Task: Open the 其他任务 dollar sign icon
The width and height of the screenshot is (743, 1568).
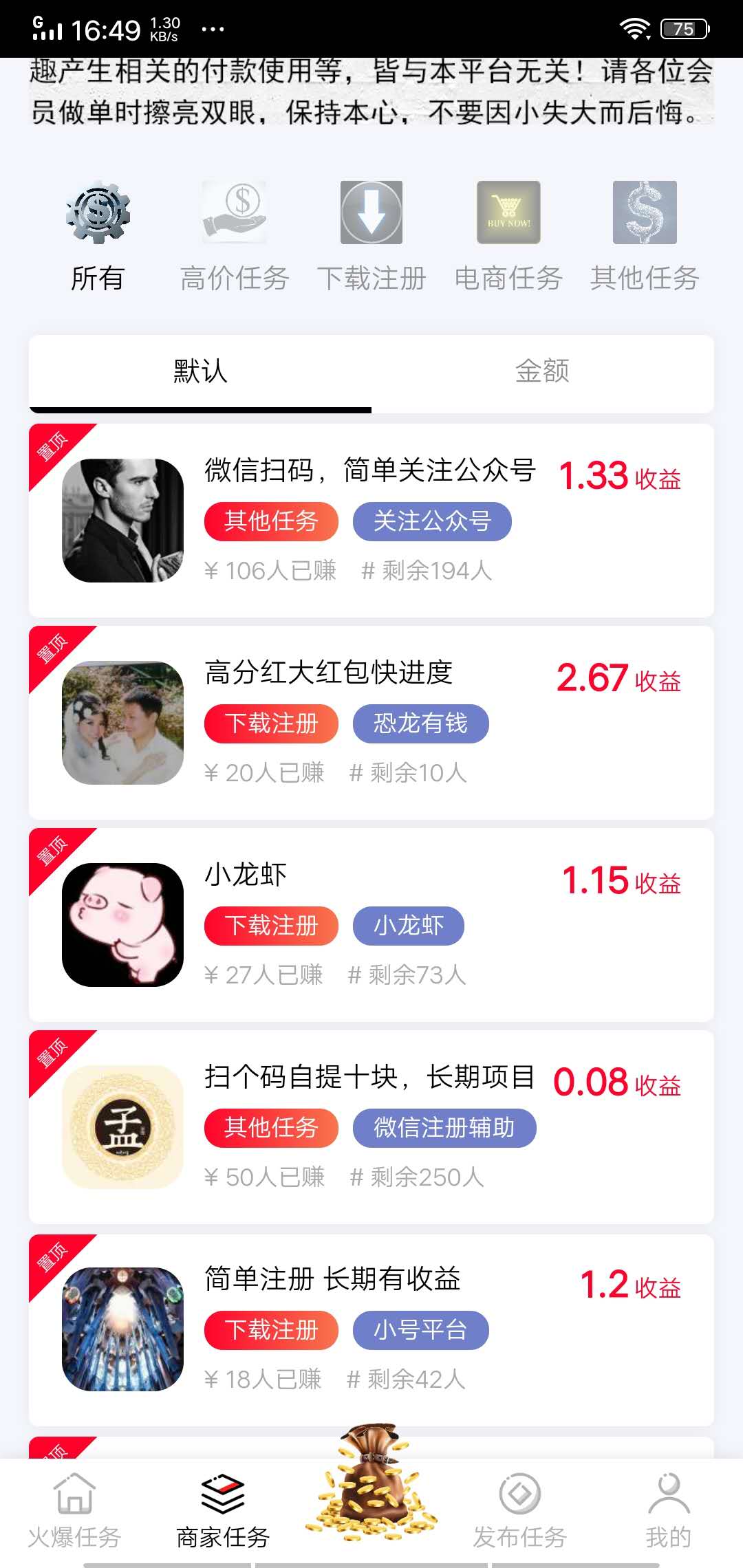Action: [644, 213]
